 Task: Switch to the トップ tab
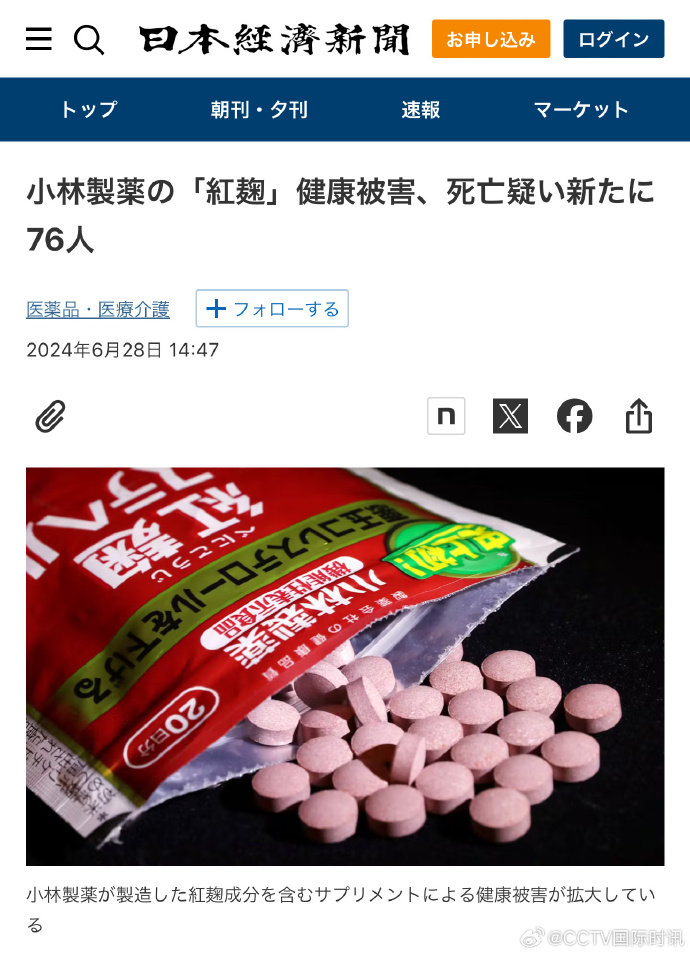[88, 110]
